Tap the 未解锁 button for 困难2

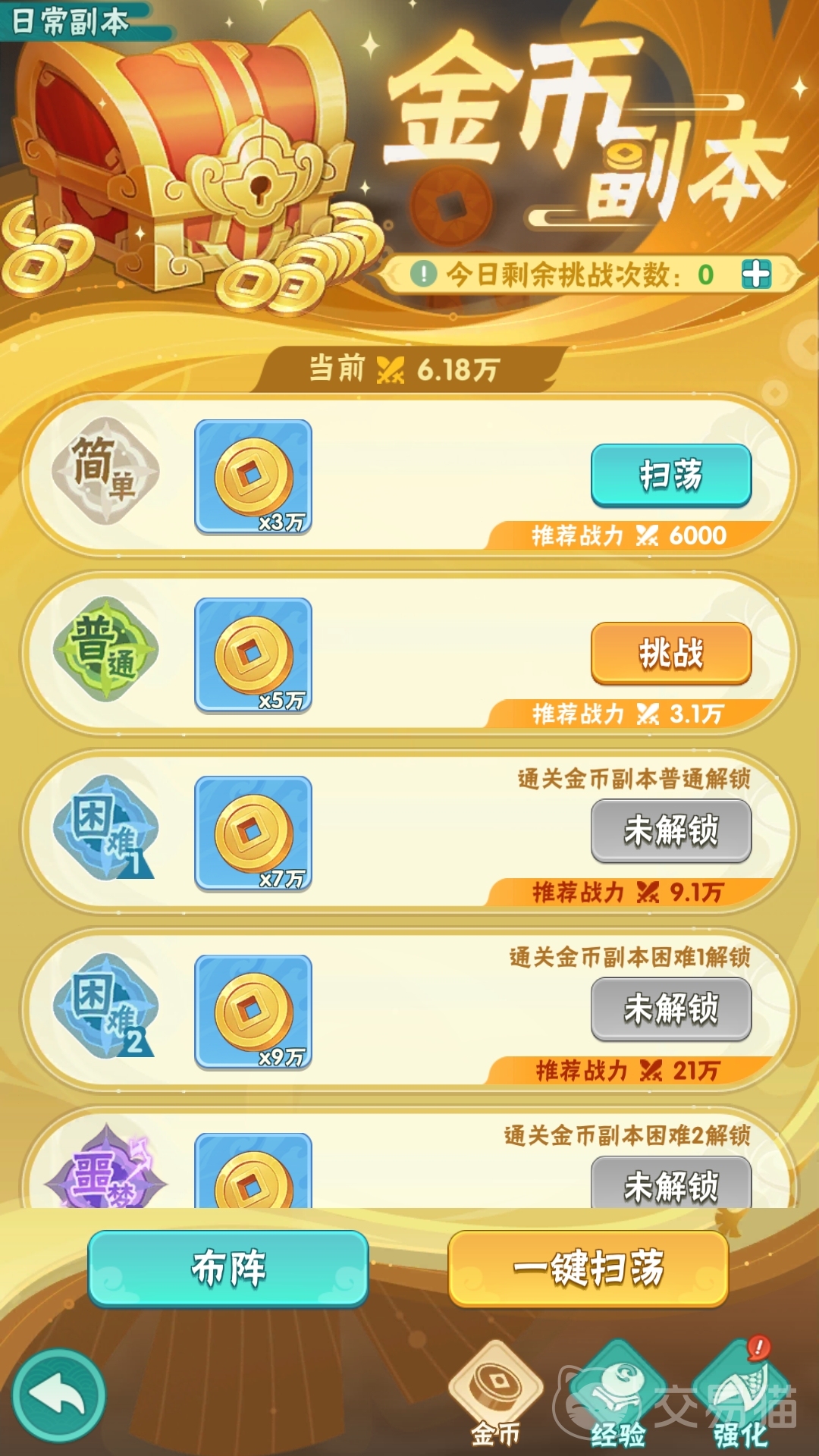click(671, 1009)
